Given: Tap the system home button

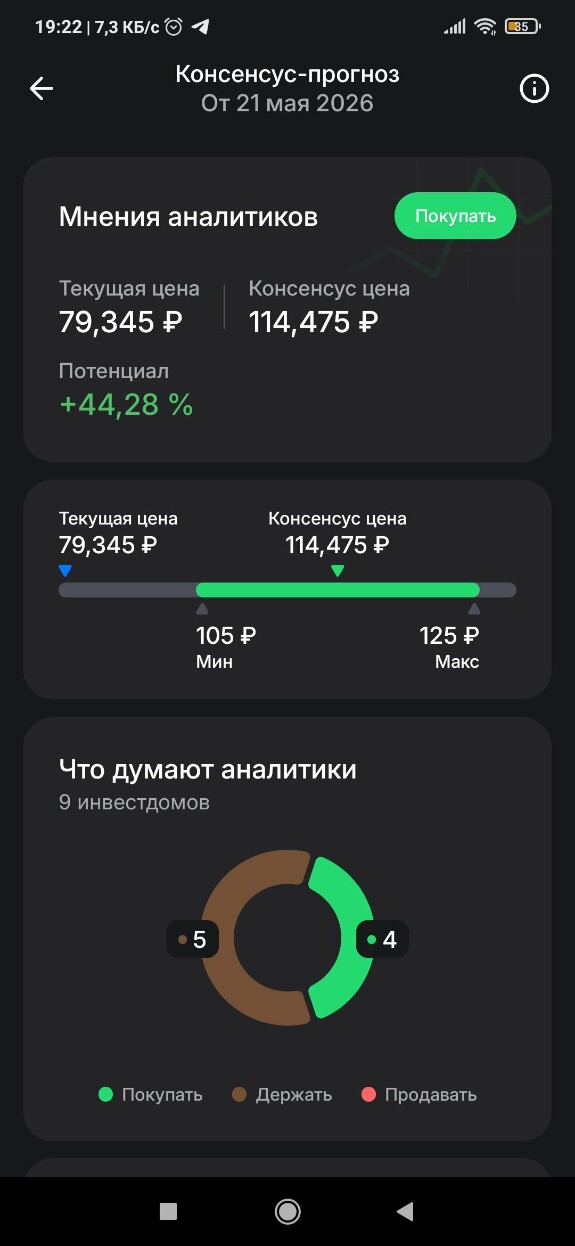Looking at the screenshot, I should pos(288,1211).
